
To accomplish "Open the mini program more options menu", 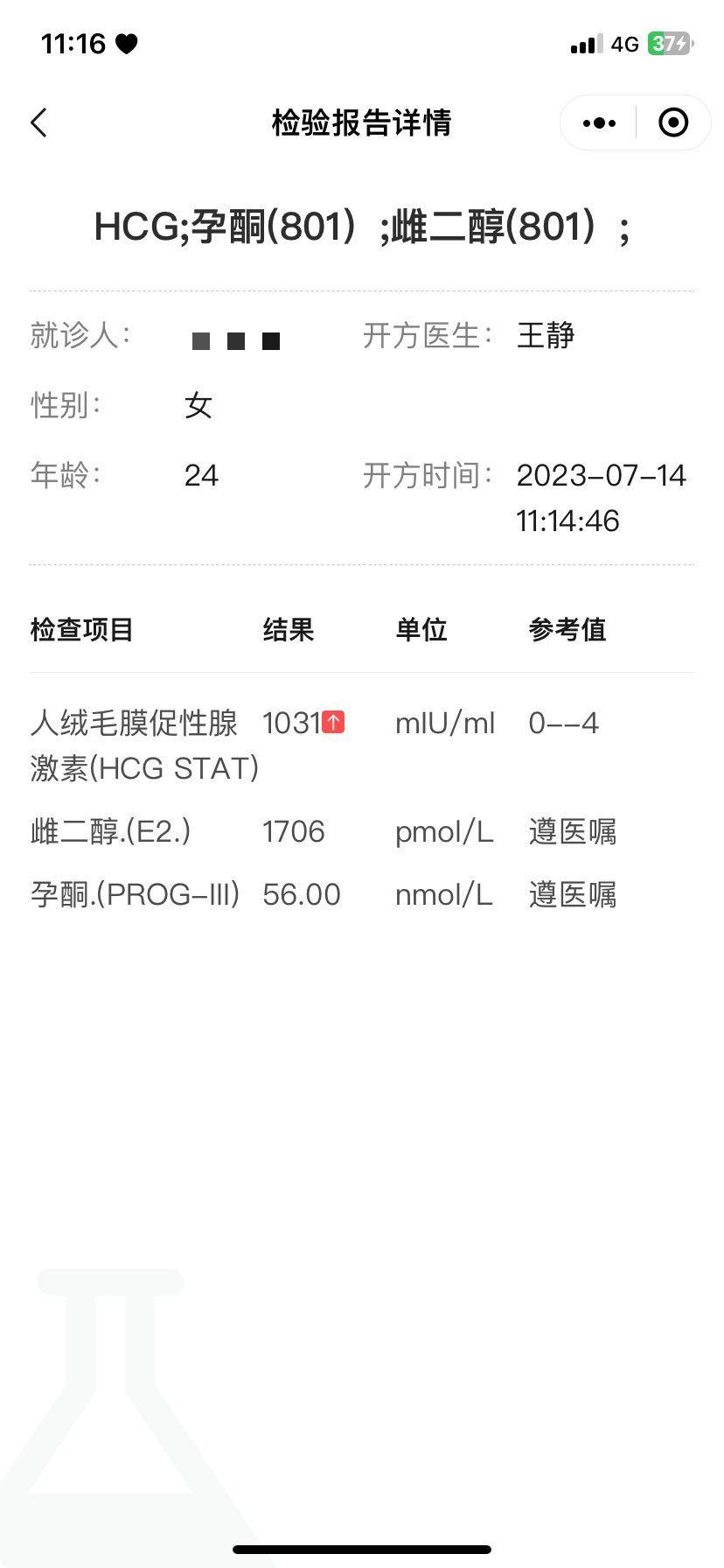I will 599,122.
